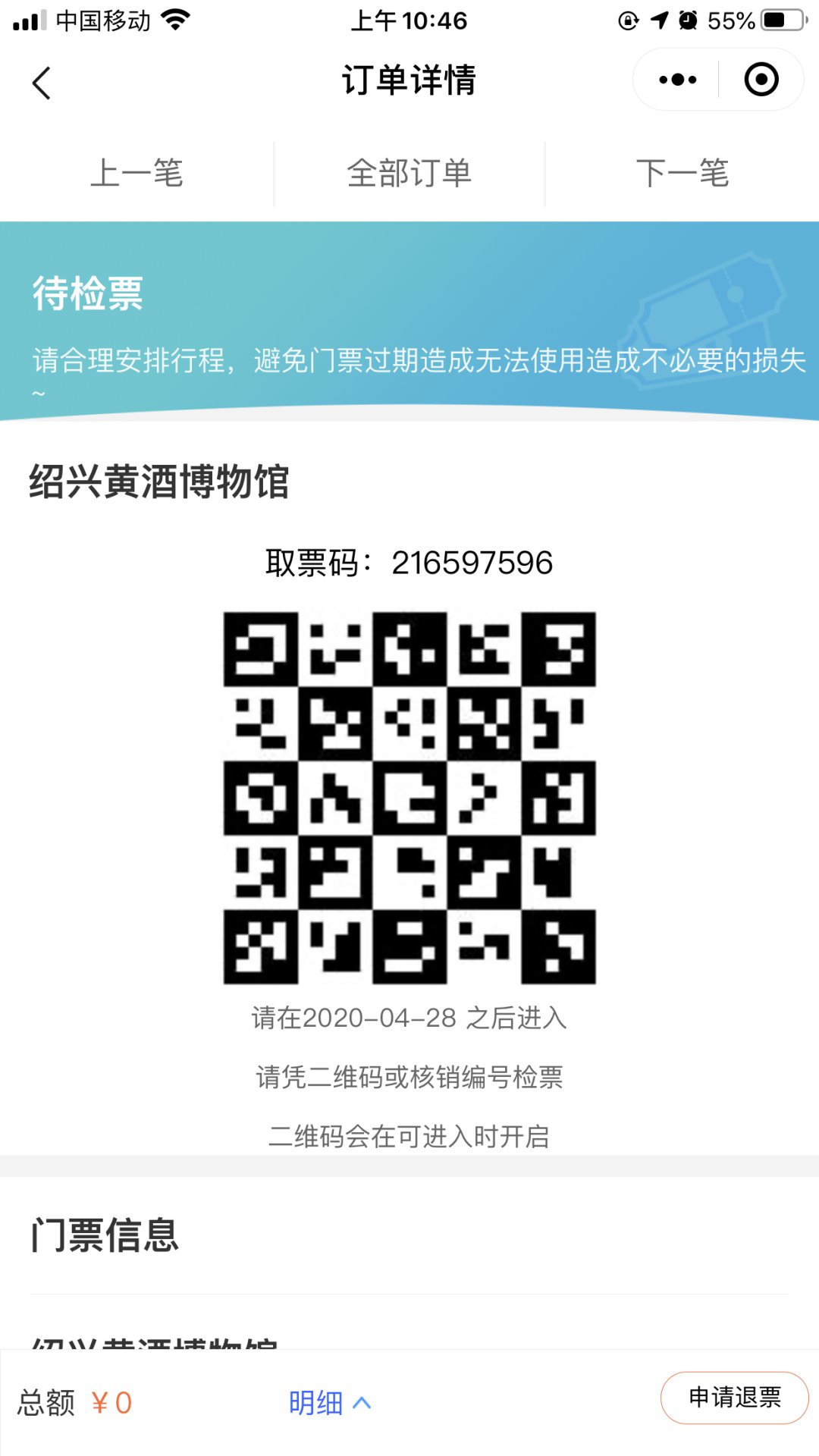Go to the previous order 上一笔

136,174
